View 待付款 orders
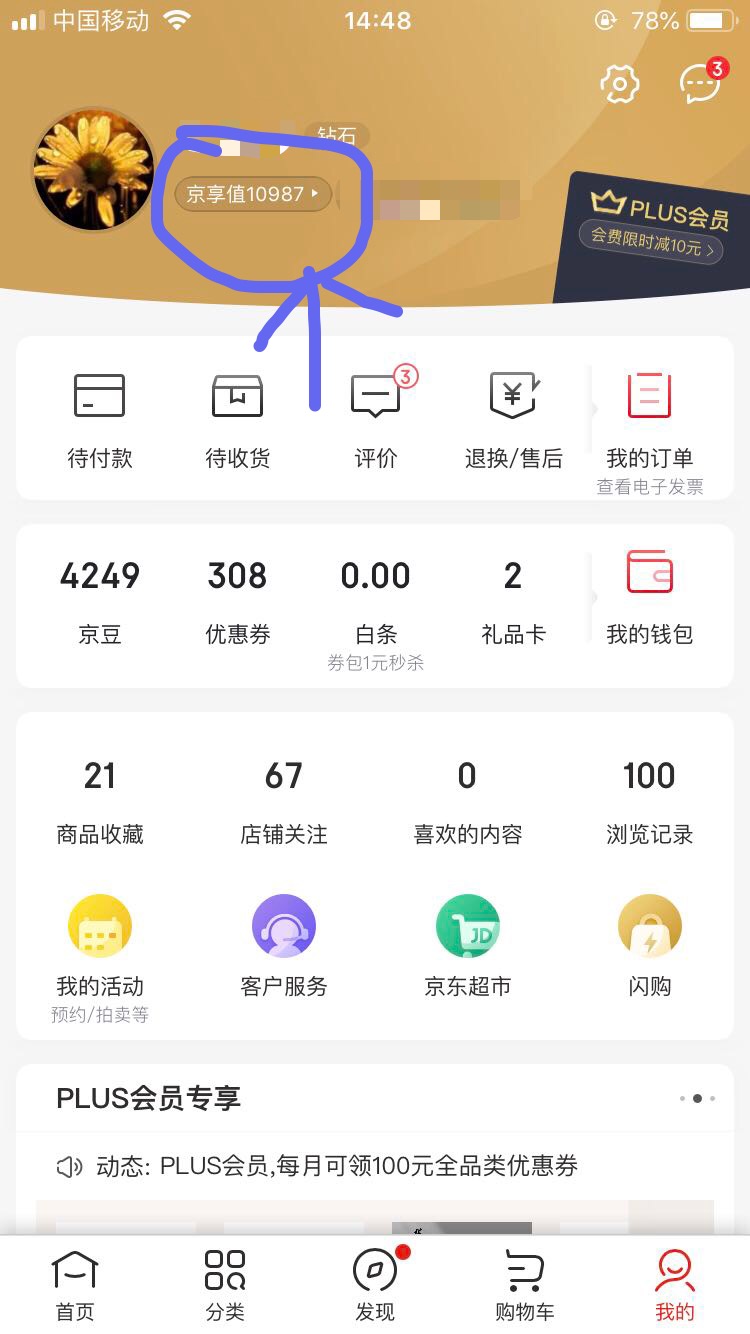The height and width of the screenshot is (1334, 750). pos(100,418)
